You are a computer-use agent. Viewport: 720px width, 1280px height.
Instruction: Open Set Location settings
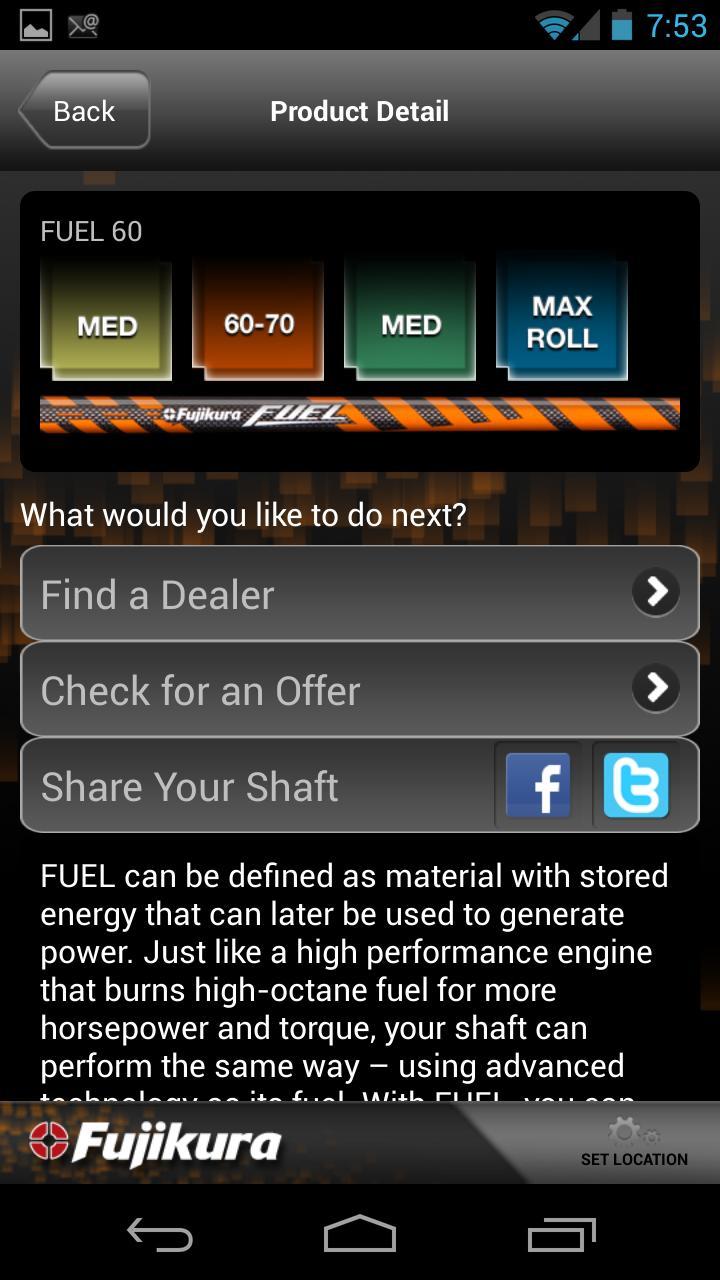pos(634,1144)
